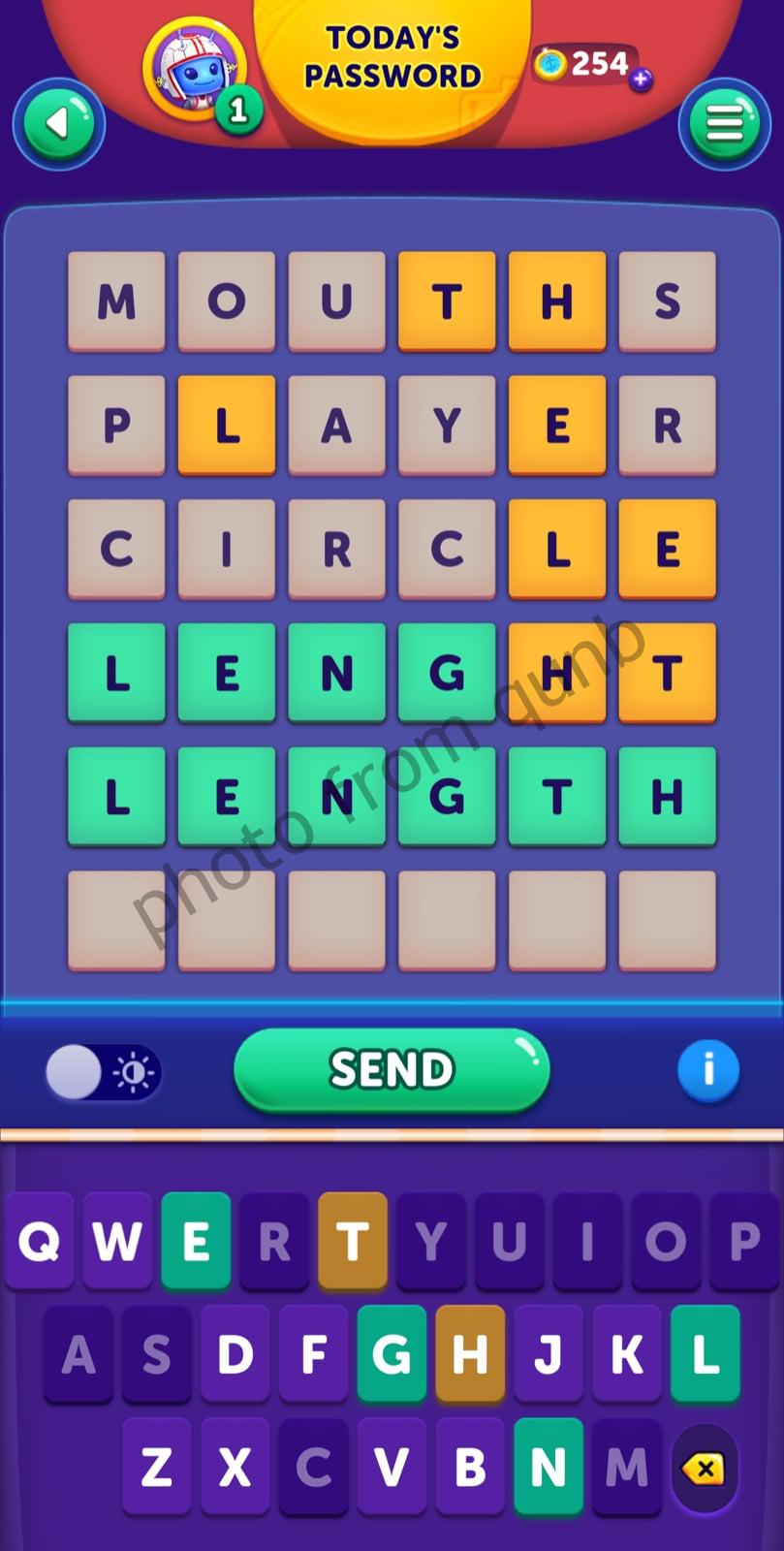Type the letter B on keyboard
The height and width of the screenshot is (1551, 784).
470,1467
